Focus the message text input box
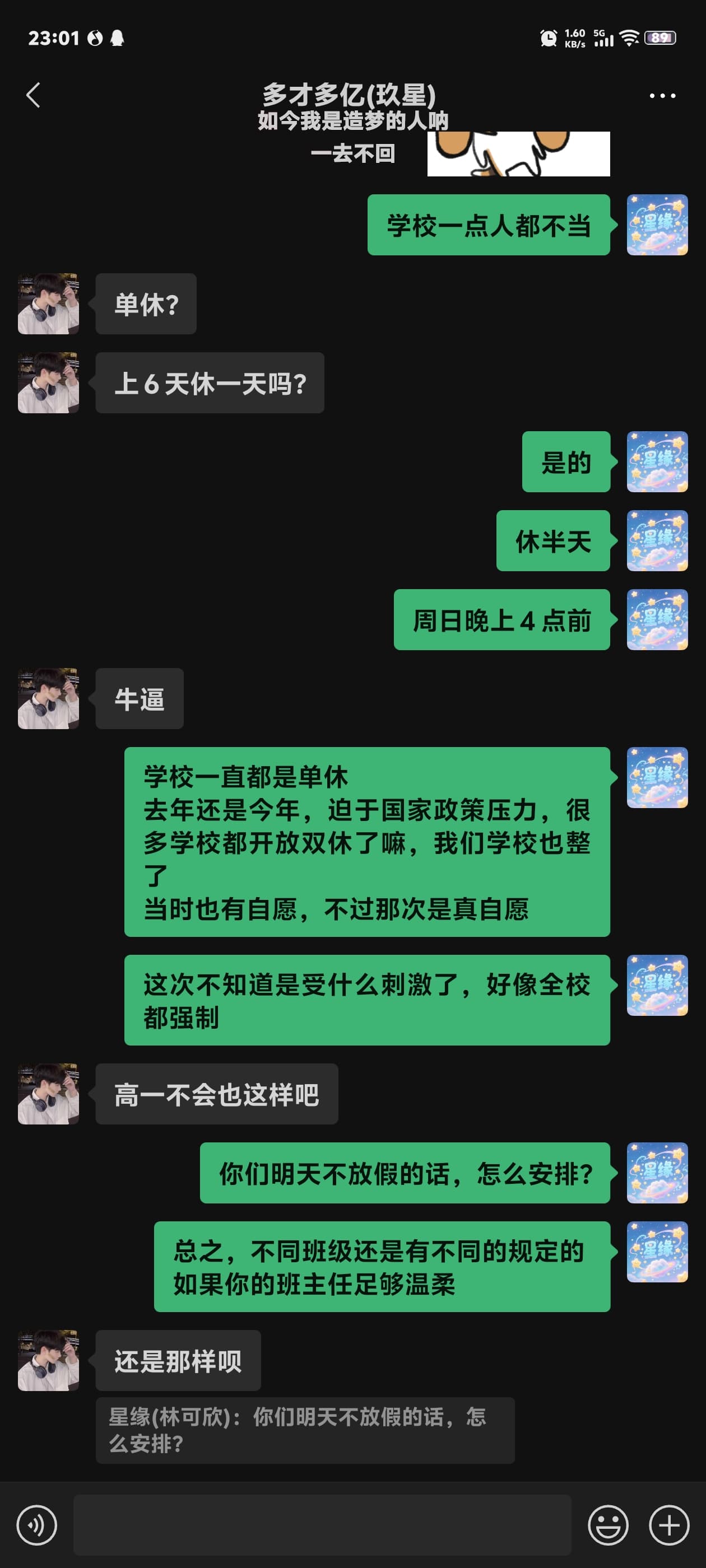The height and width of the screenshot is (1568, 706). point(322,1525)
